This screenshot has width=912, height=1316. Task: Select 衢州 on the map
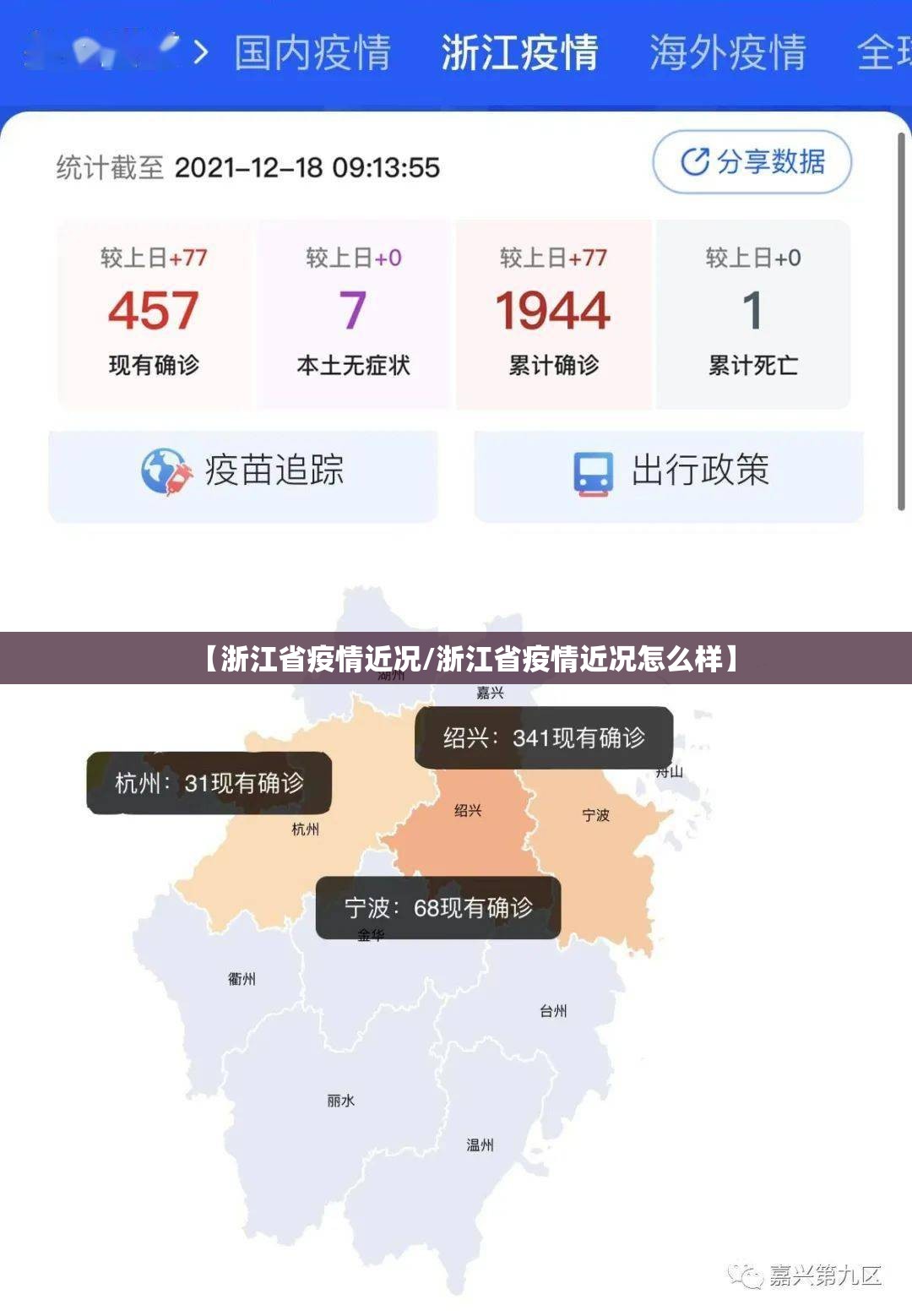(242, 978)
